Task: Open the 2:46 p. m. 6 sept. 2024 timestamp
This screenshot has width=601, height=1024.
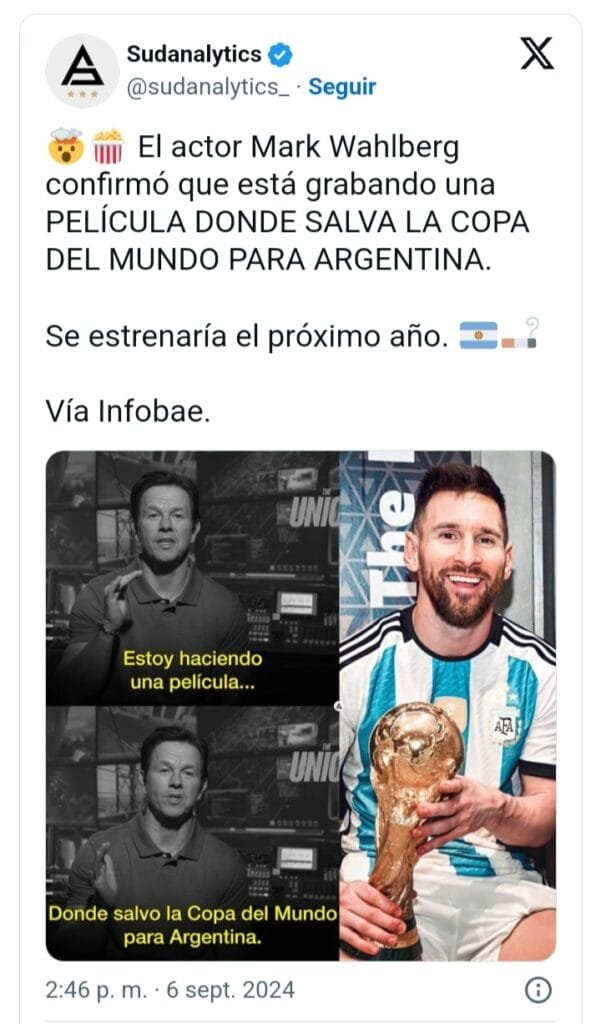Action: pyautogui.click(x=170, y=990)
